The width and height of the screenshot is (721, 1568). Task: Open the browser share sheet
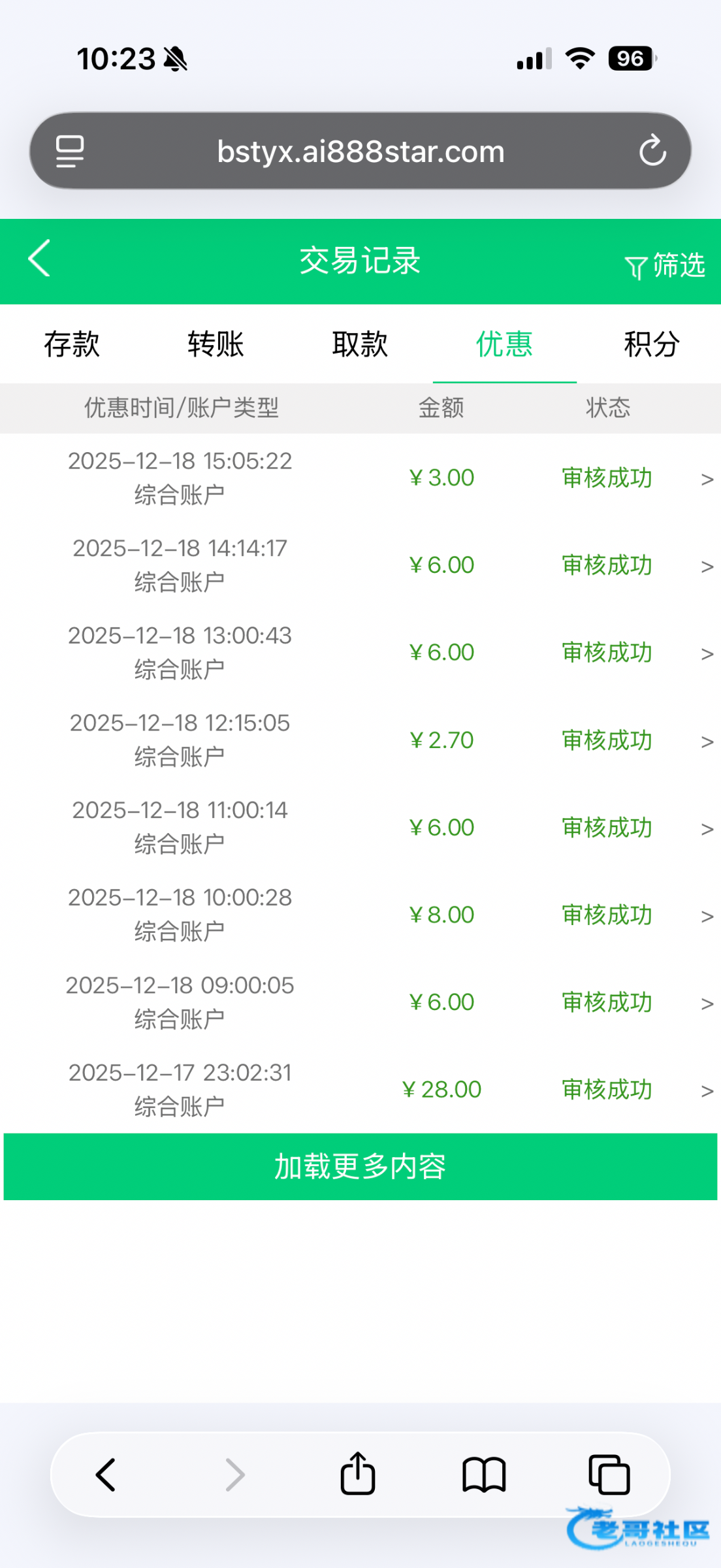(x=358, y=1474)
